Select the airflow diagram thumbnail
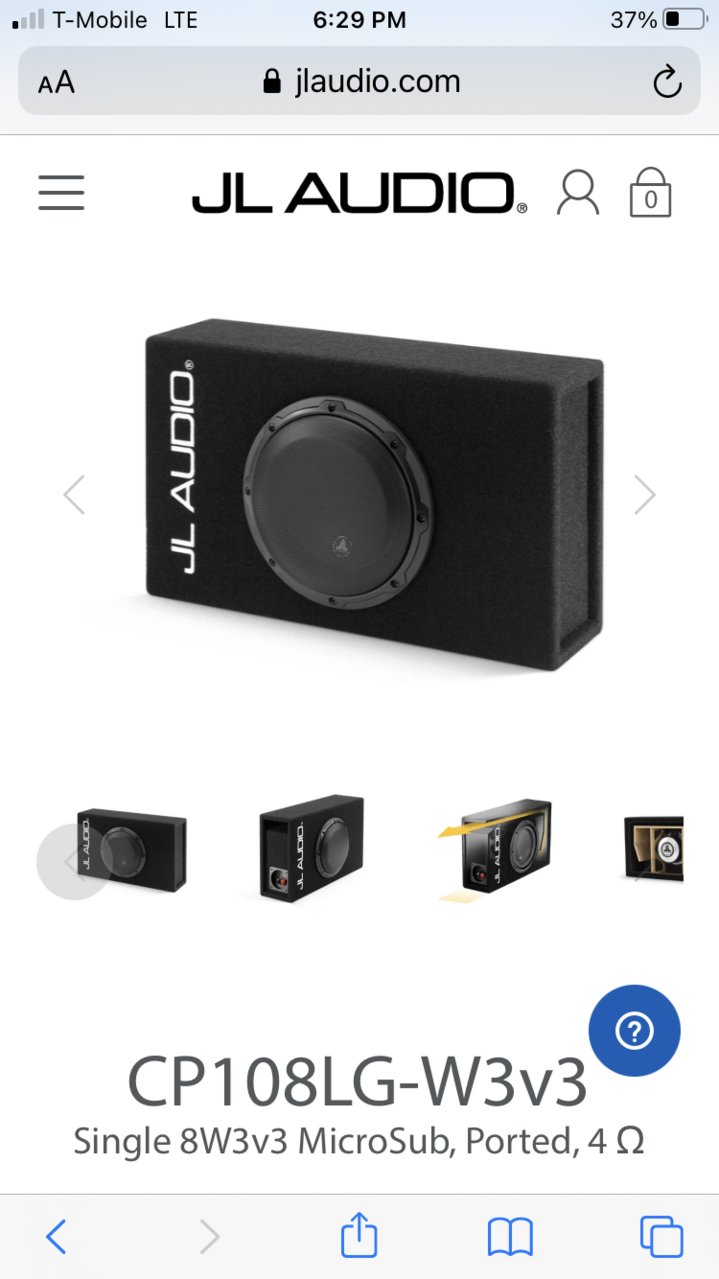 (x=495, y=850)
